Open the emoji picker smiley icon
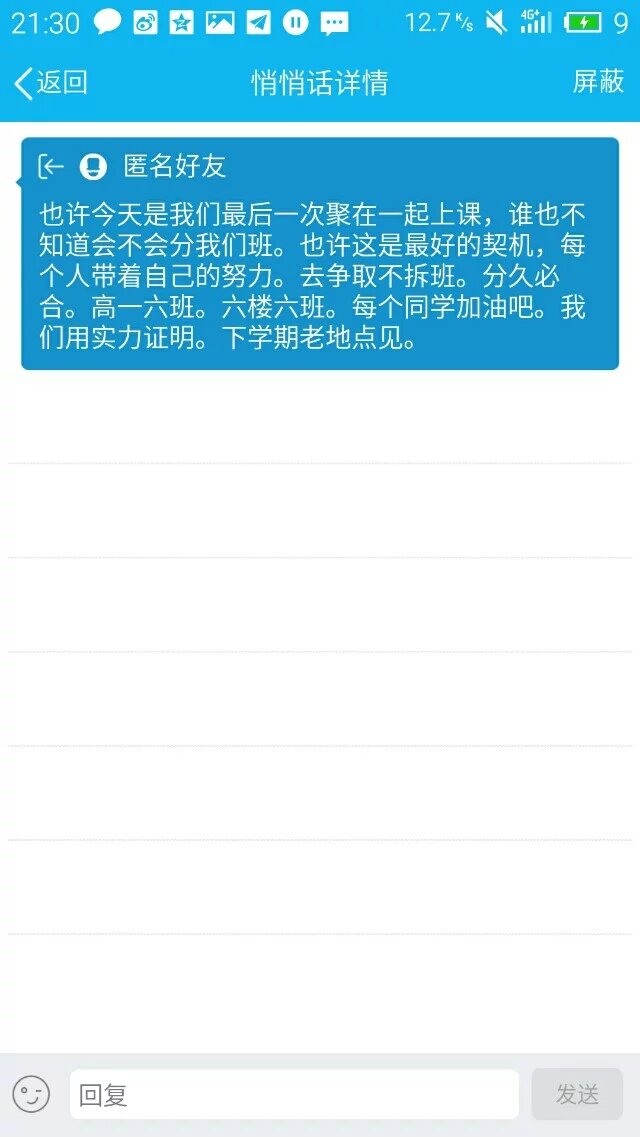Viewport: 640px width, 1137px height. pos(31,1094)
